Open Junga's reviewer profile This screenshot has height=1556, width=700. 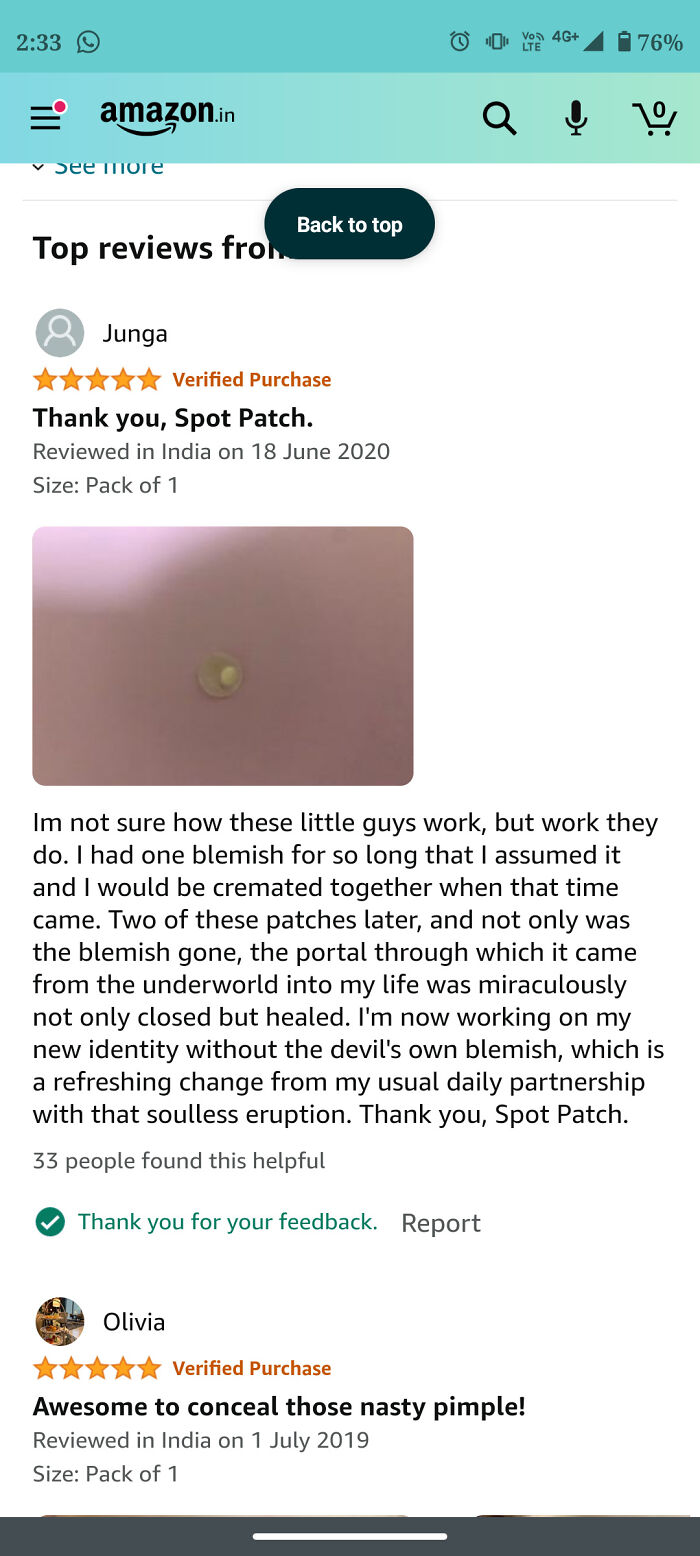coord(102,333)
